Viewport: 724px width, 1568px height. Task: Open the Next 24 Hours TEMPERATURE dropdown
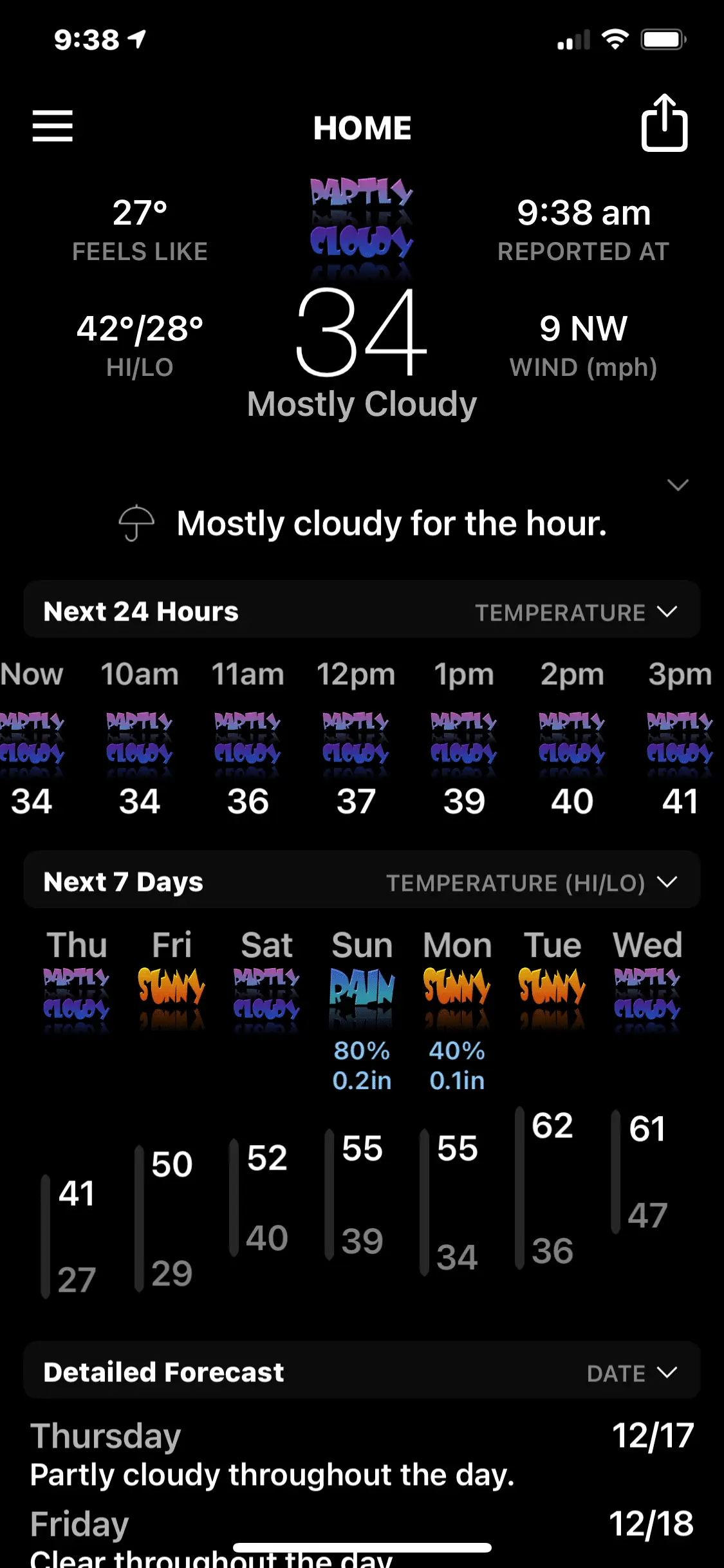[x=576, y=612]
